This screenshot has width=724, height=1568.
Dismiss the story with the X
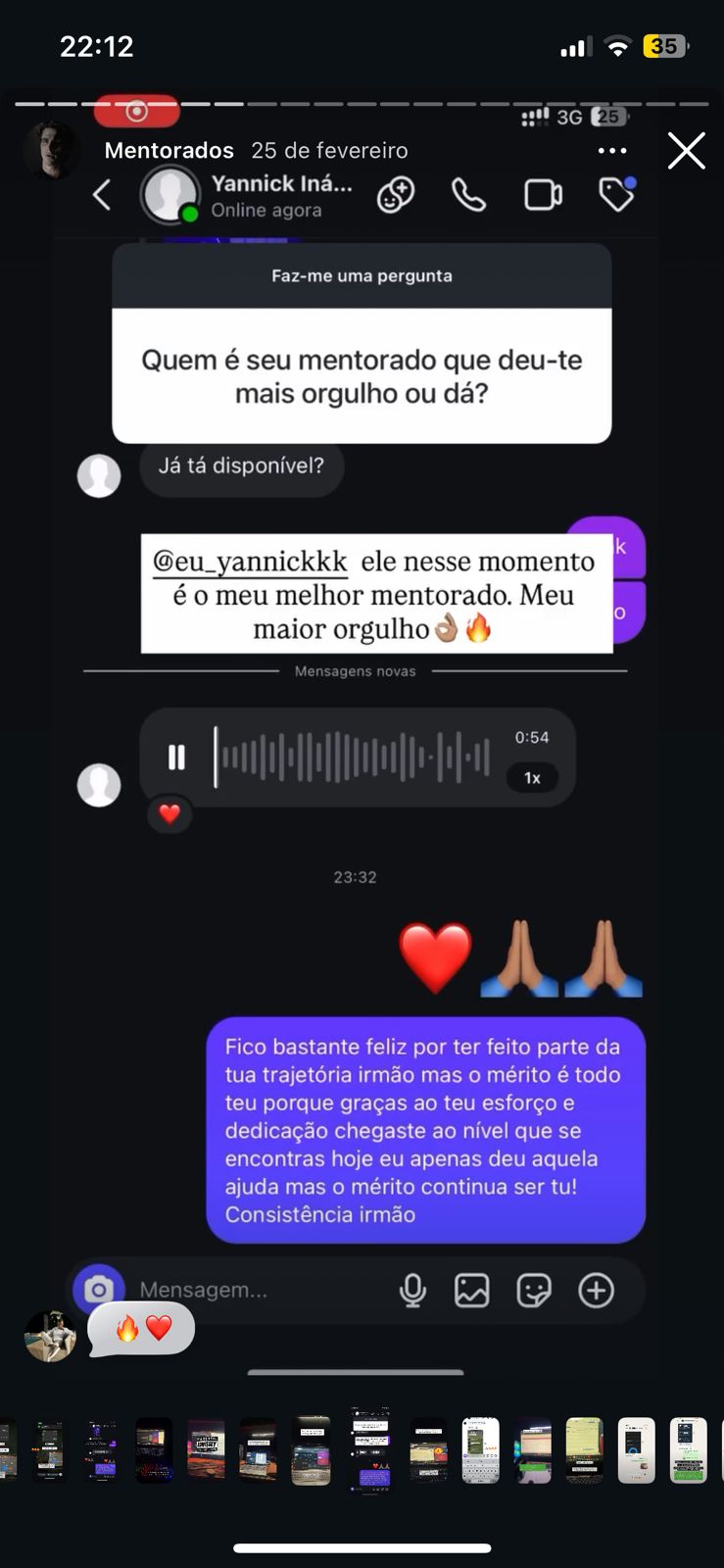[x=686, y=150]
